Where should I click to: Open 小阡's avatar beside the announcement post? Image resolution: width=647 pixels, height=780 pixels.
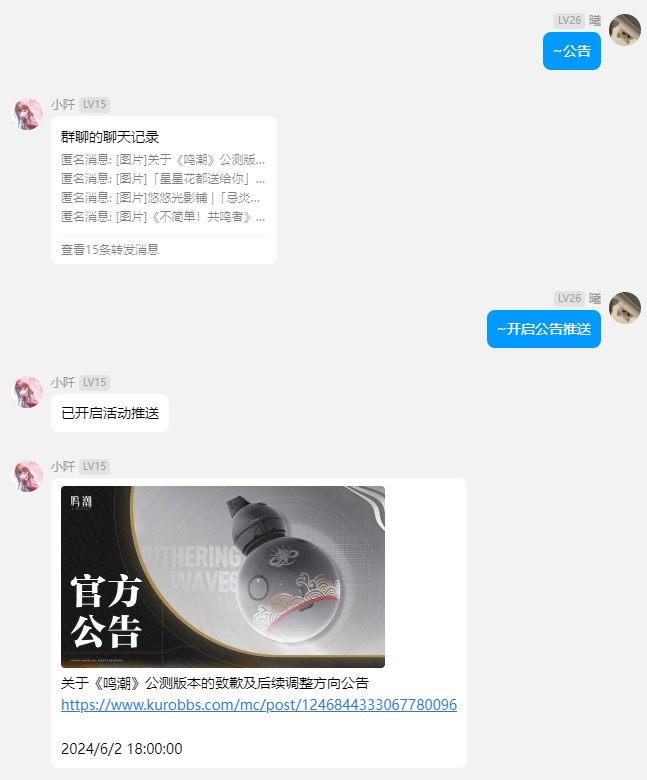click(x=27, y=476)
